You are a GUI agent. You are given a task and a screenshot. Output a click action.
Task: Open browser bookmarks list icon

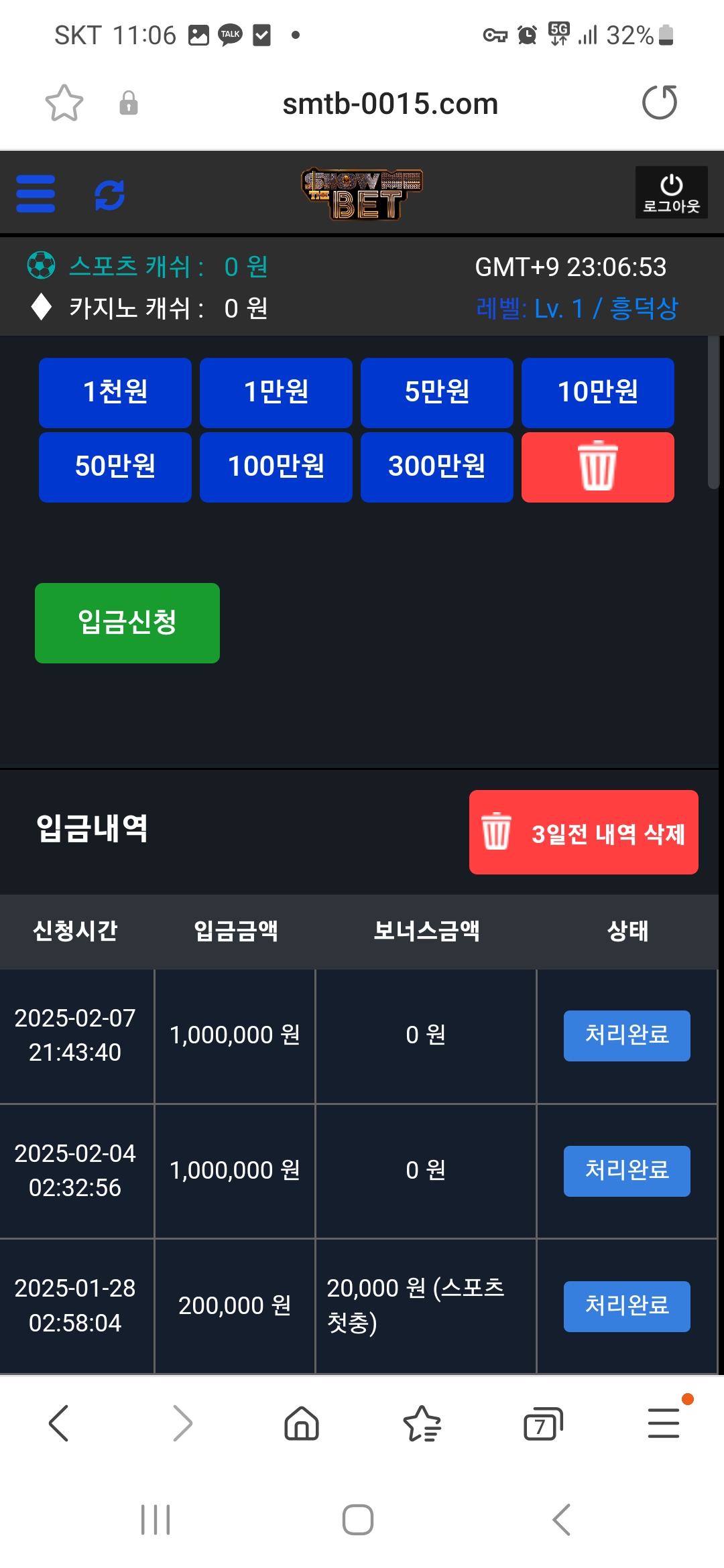point(422,1423)
